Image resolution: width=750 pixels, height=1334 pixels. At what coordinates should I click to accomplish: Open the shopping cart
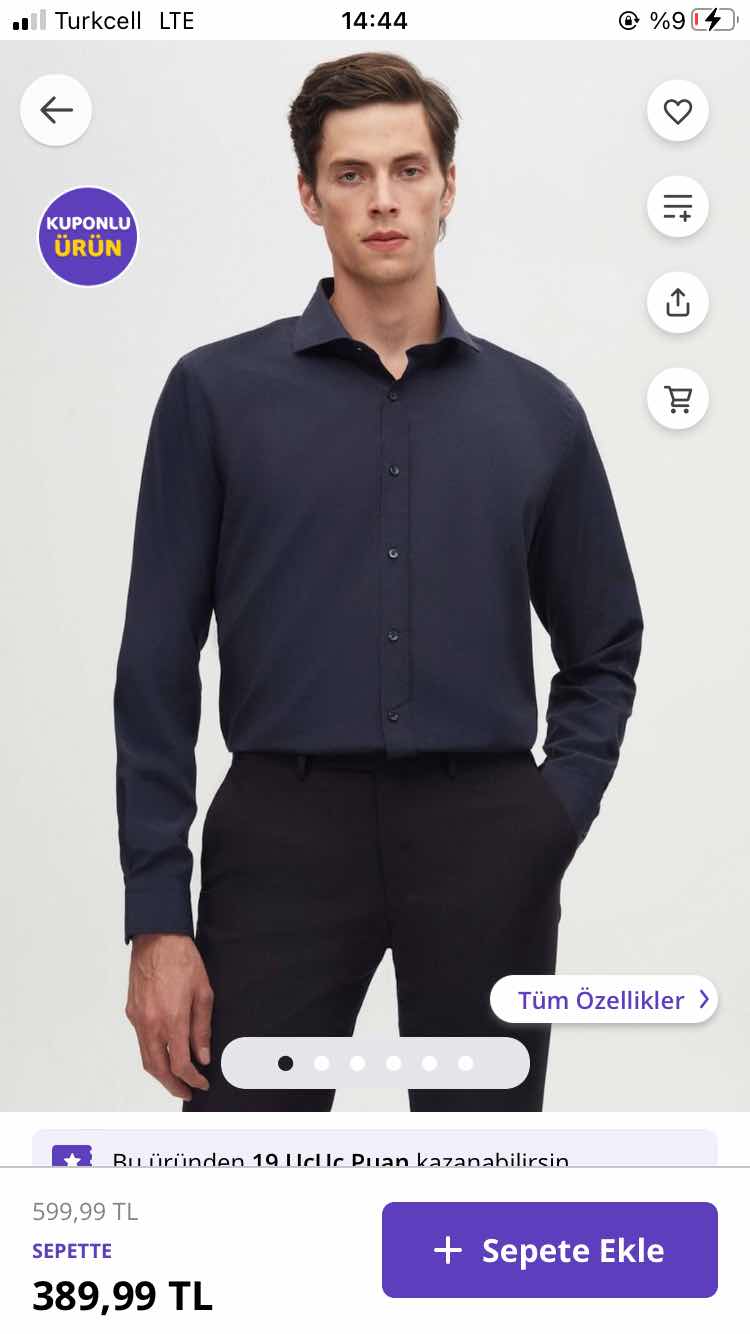678,399
